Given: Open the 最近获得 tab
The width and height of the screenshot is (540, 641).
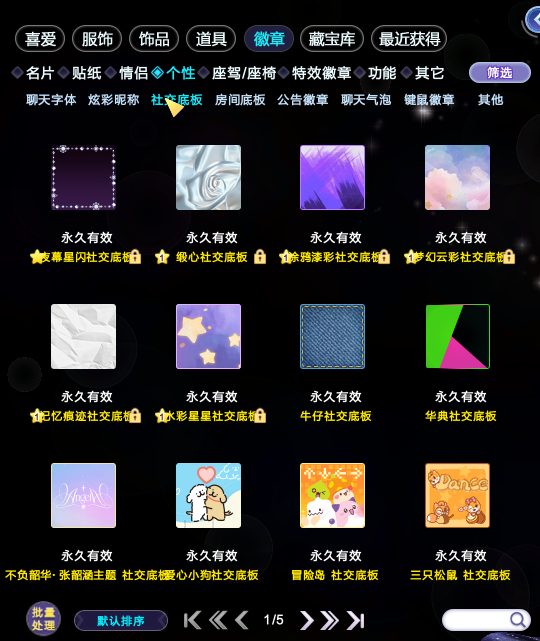Looking at the screenshot, I should tap(409, 39).
